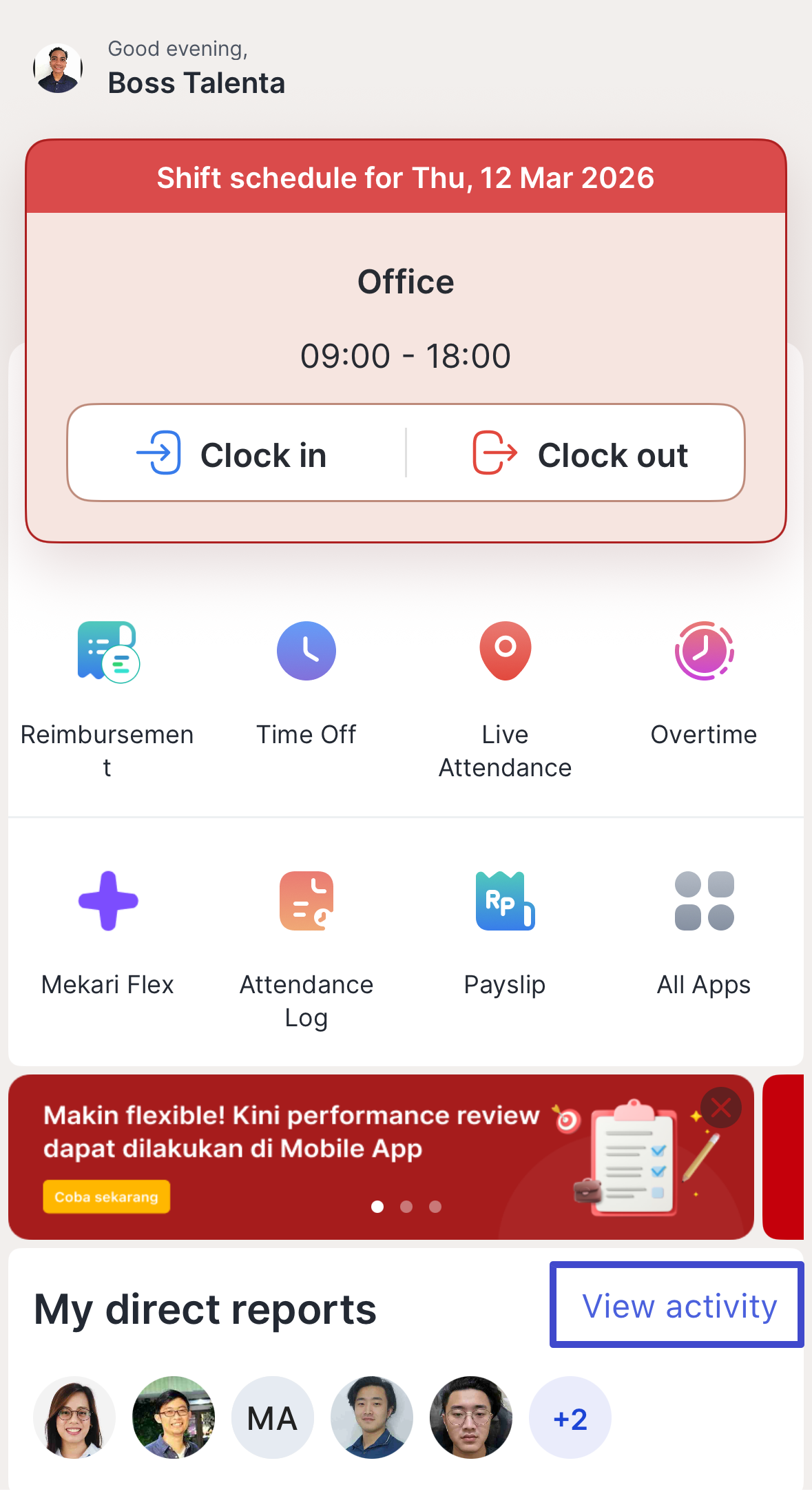The height and width of the screenshot is (1496, 812).
Task: Tap the Coba sekarang button
Action: (x=107, y=1197)
